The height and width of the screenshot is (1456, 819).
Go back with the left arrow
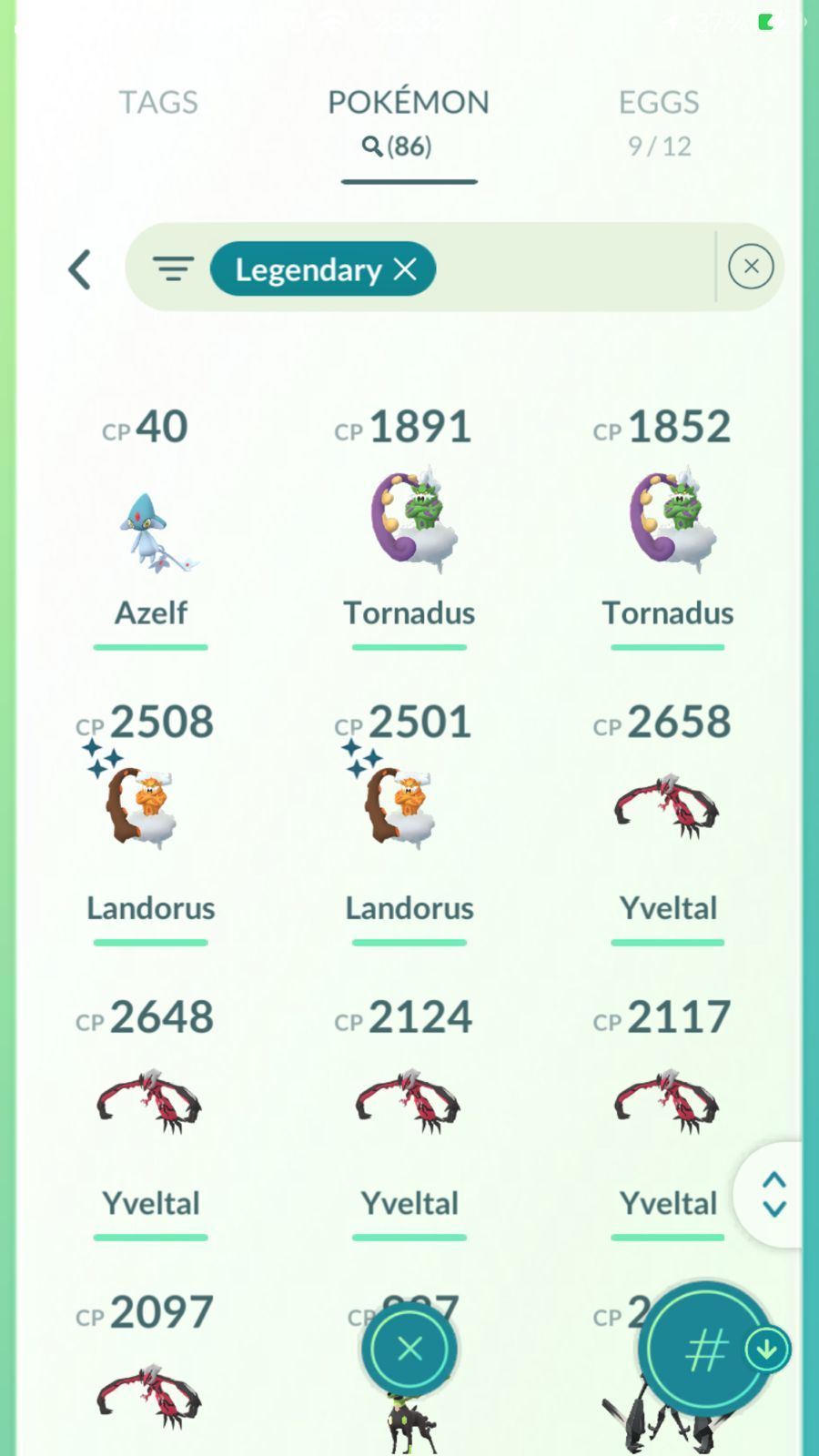80,269
